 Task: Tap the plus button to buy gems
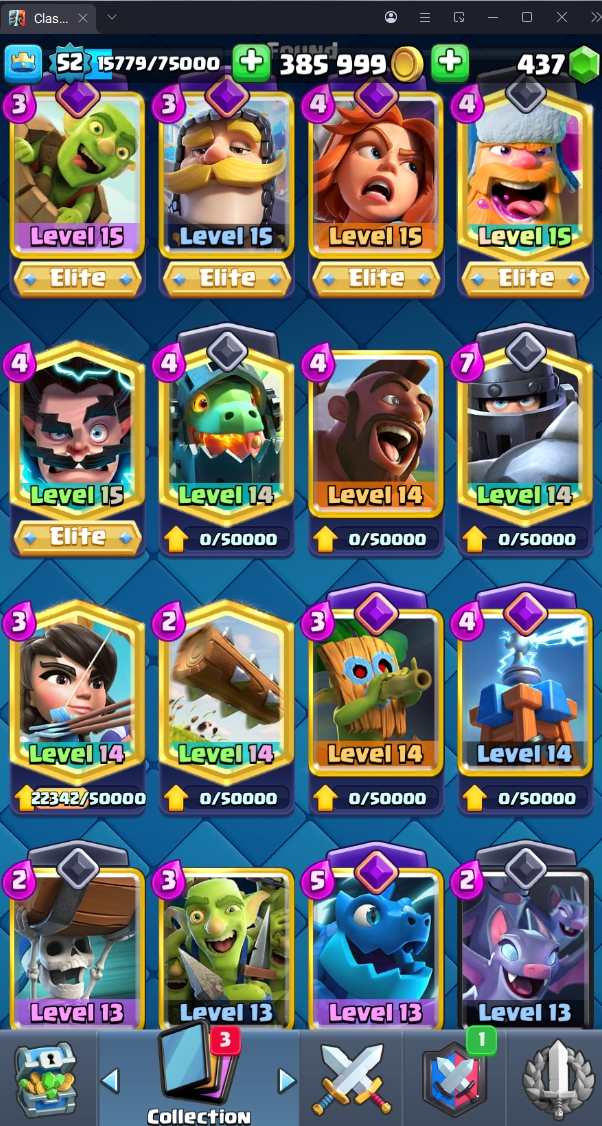pyautogui.click(x=450, y=63)
